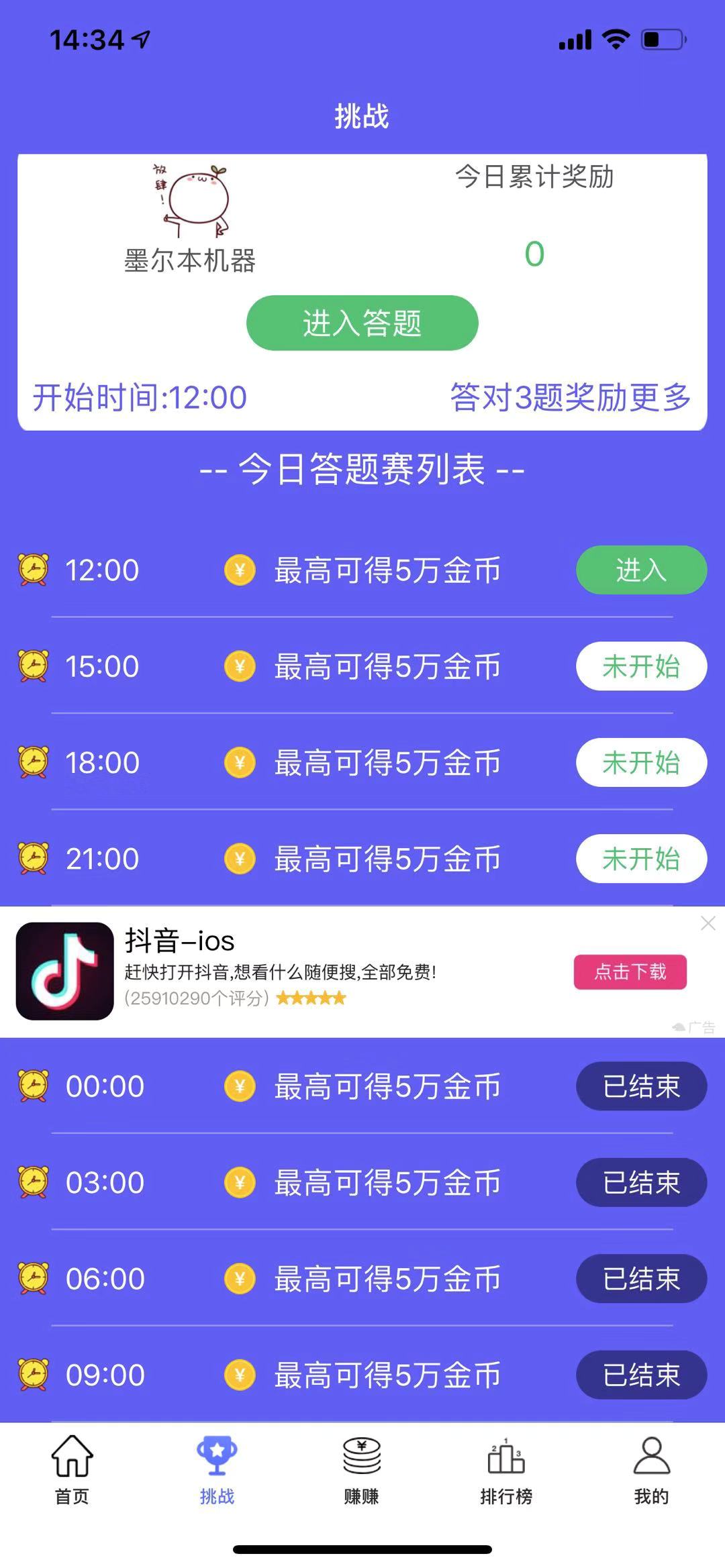This screenshot has width=725, height=1568.
Task: Tap the Douyin app icon in the ad
Action: (x=64, y=971)
